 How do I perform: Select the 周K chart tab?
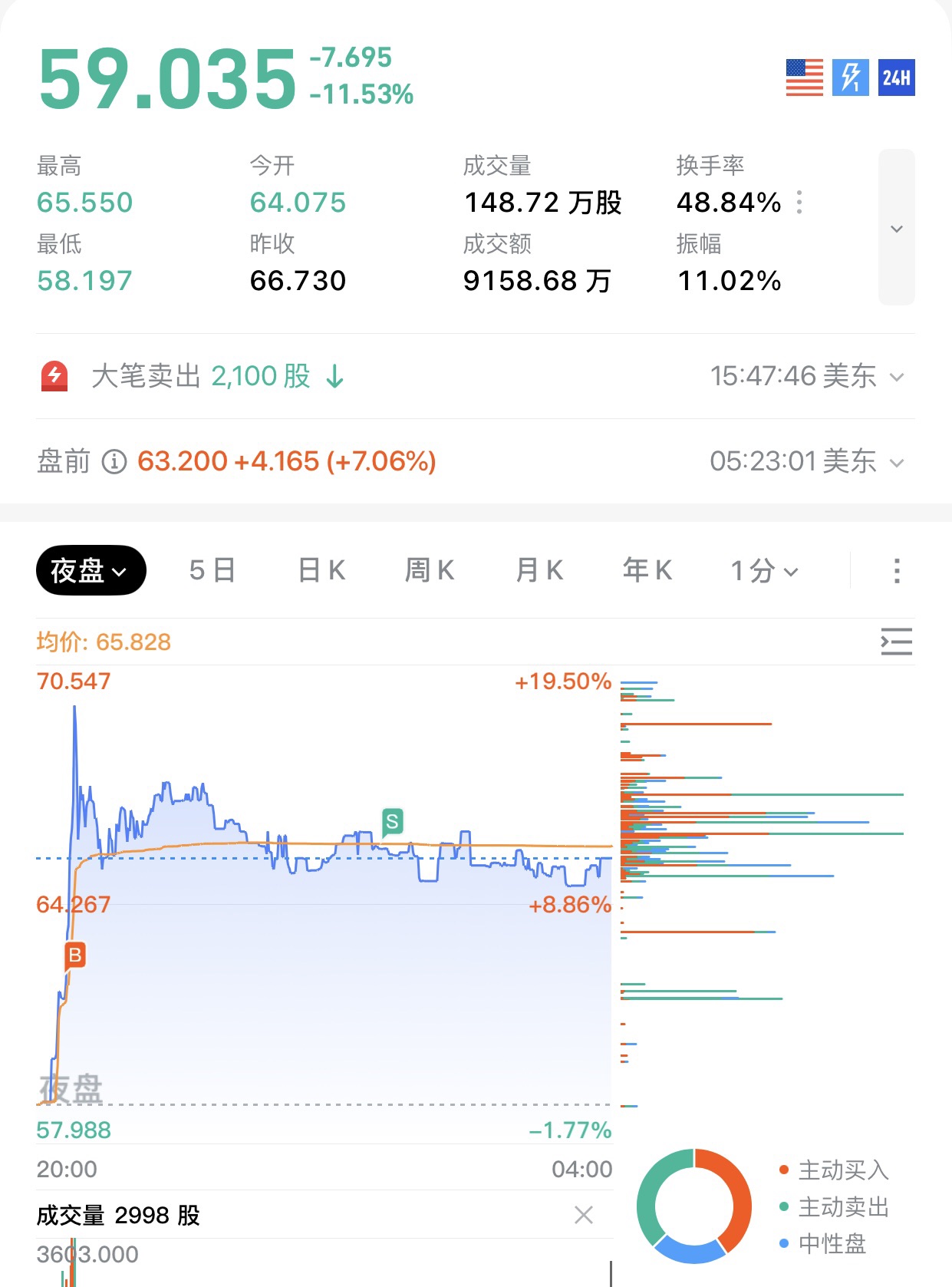click(x=430, y=570)
